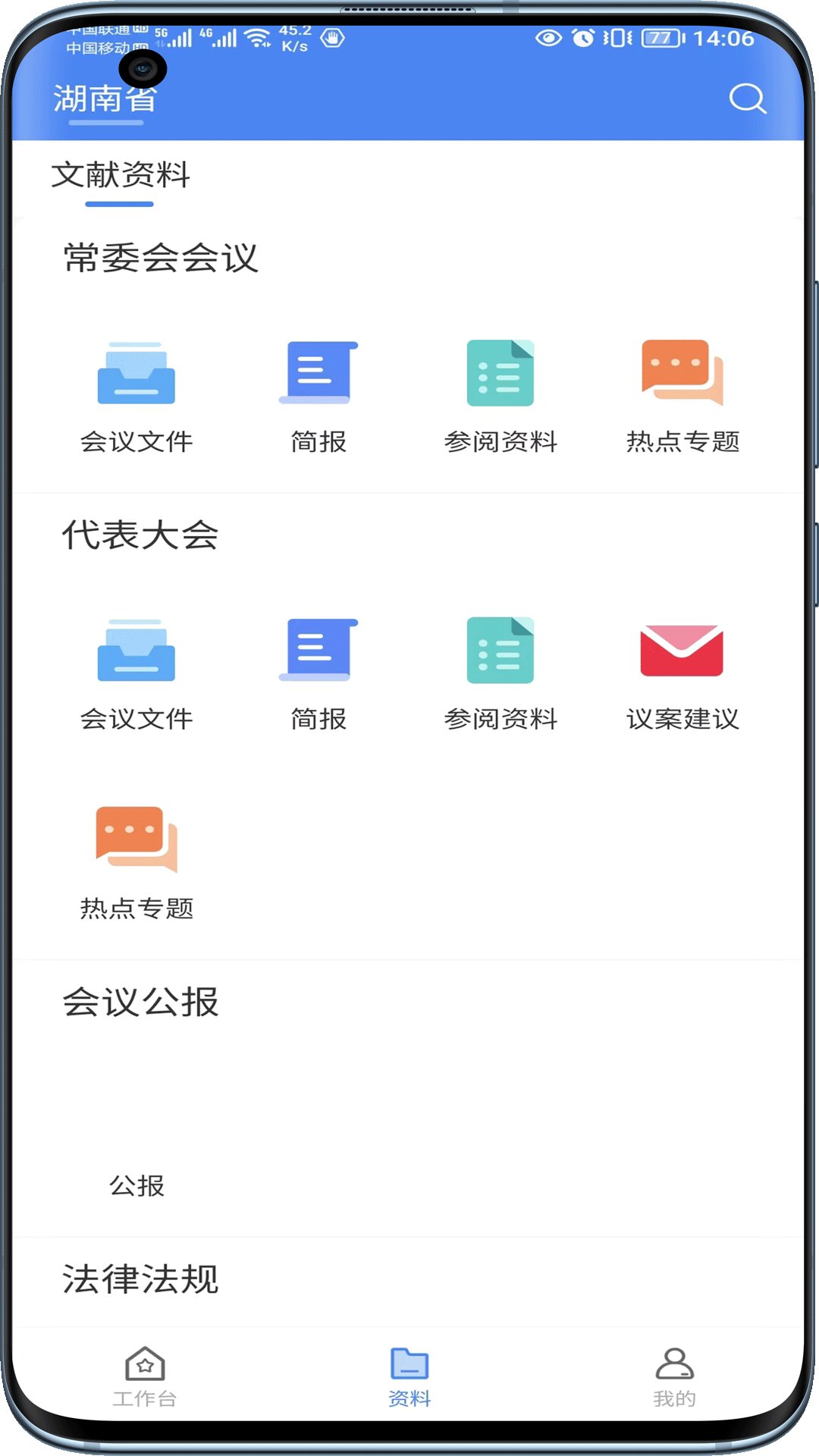Tap the 湖南省 region title
This screenshot has height=1456, width=819.
coord(104,99)
